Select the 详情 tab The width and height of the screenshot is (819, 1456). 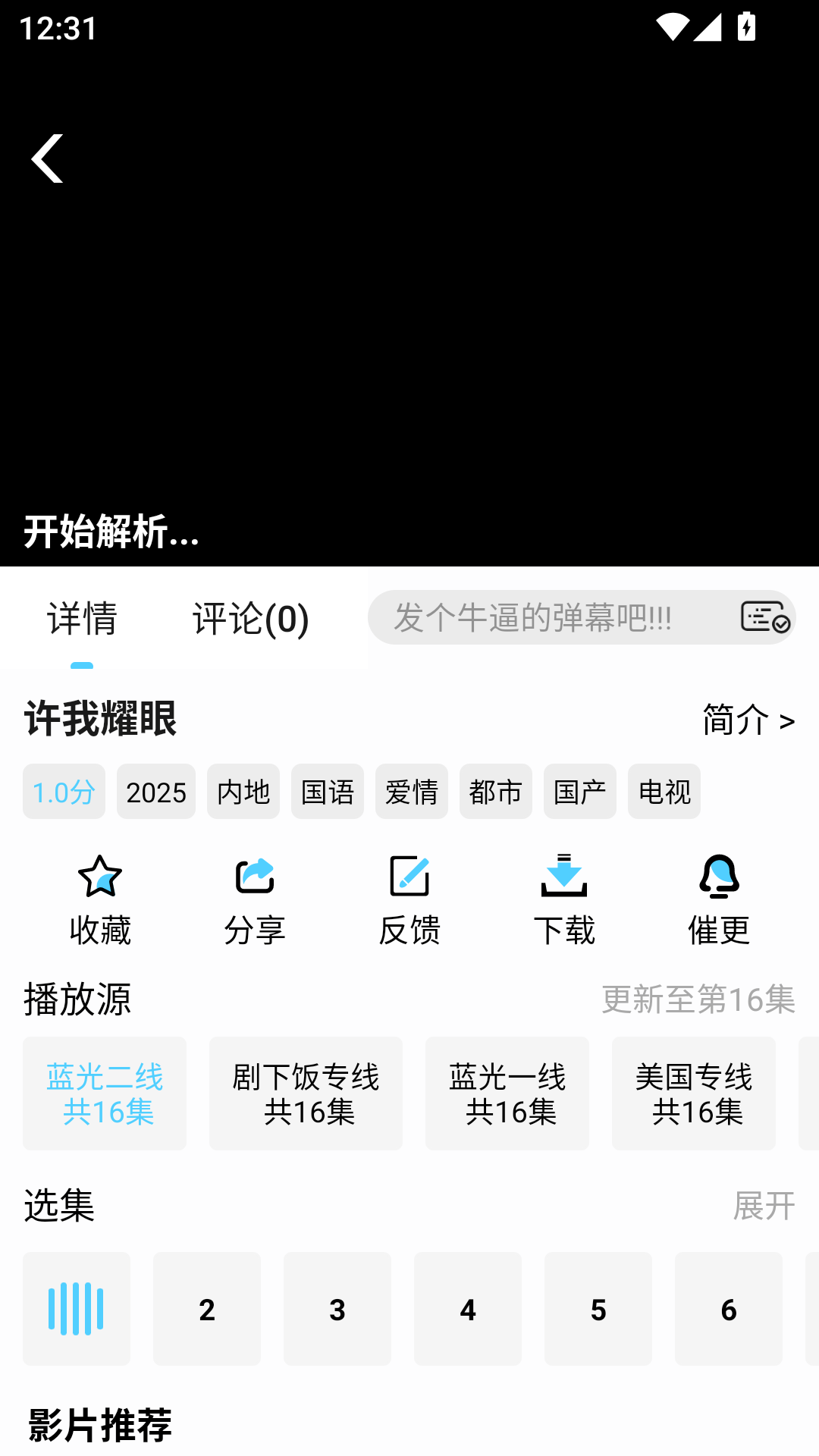pyautogui.click(x=82, y=618)
